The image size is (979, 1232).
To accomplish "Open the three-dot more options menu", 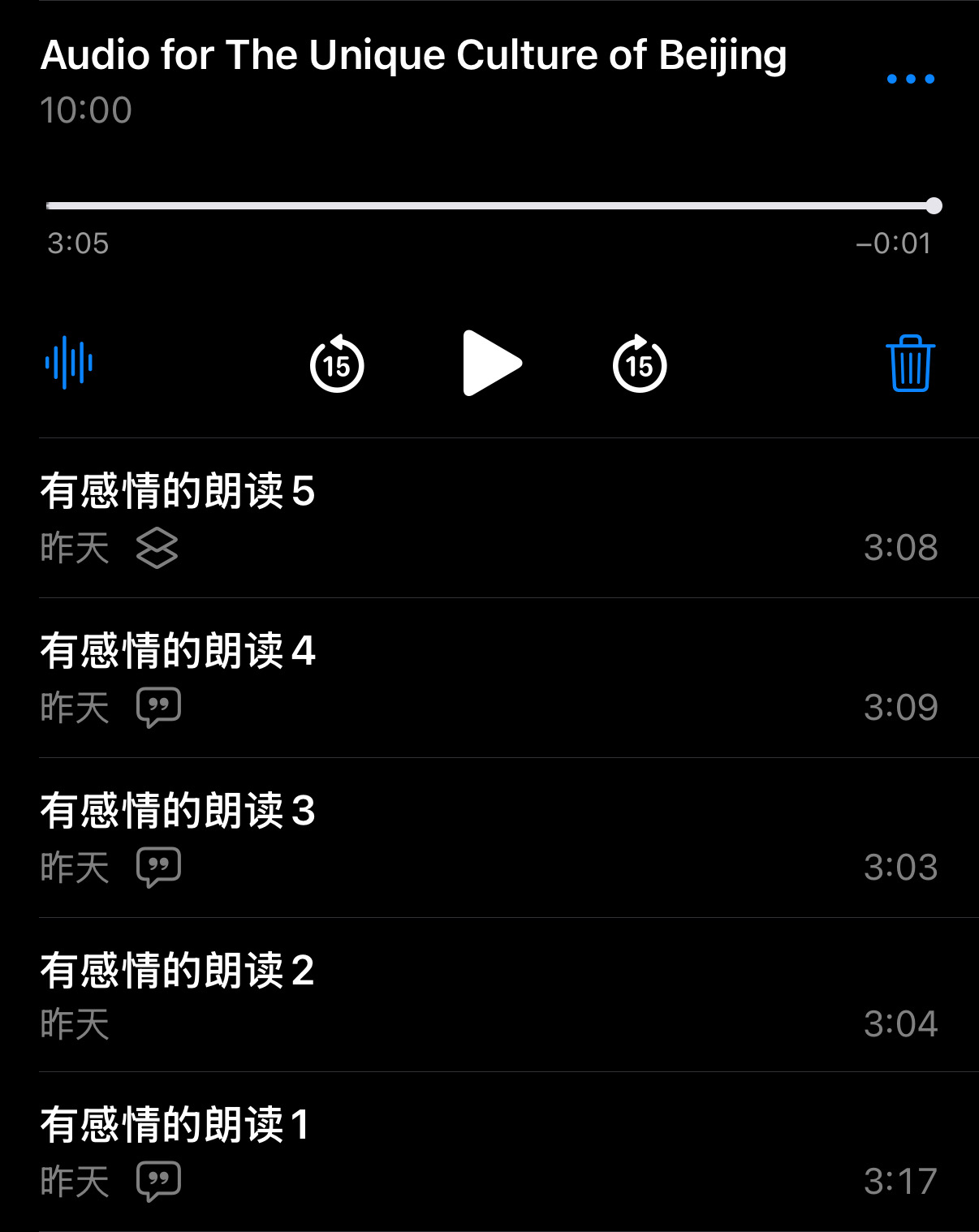I will (x=910, y=79).
